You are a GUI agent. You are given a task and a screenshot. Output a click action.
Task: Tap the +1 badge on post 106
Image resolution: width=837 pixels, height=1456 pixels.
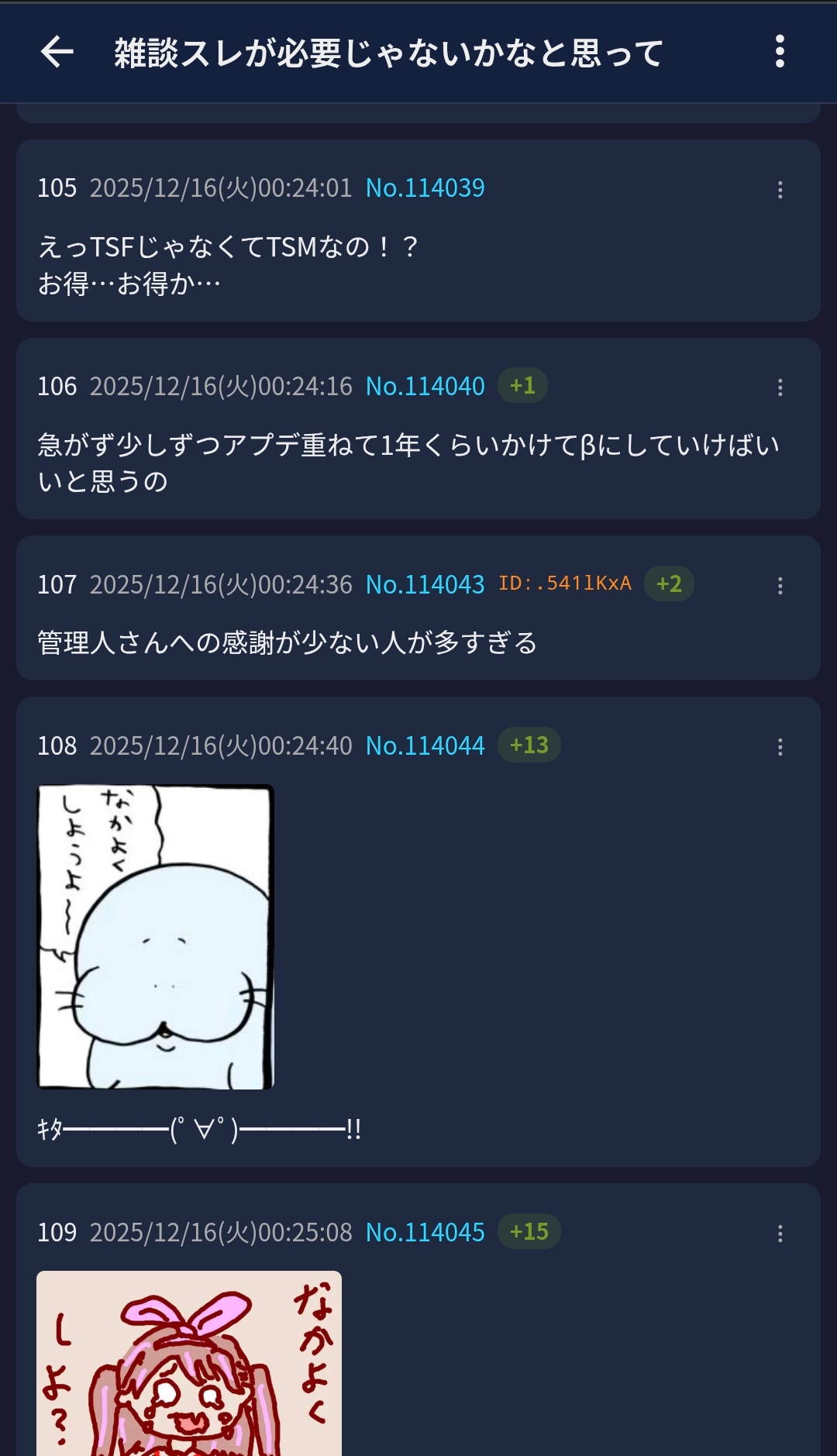[522, 386]
